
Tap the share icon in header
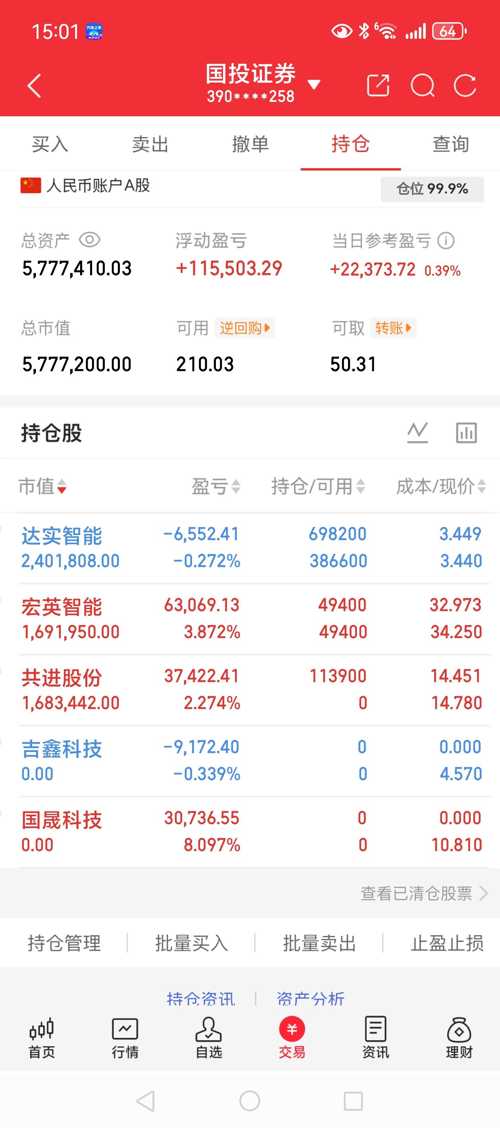tap(378, 86)
